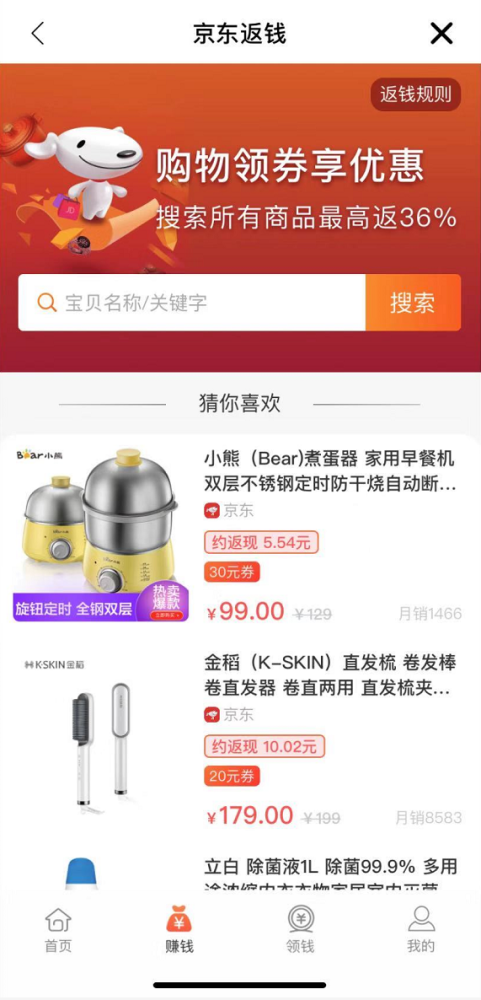Viewport: 481px width, 1000px height.
Task: Claim the 30元券 coupon
Action: point(232,572)
